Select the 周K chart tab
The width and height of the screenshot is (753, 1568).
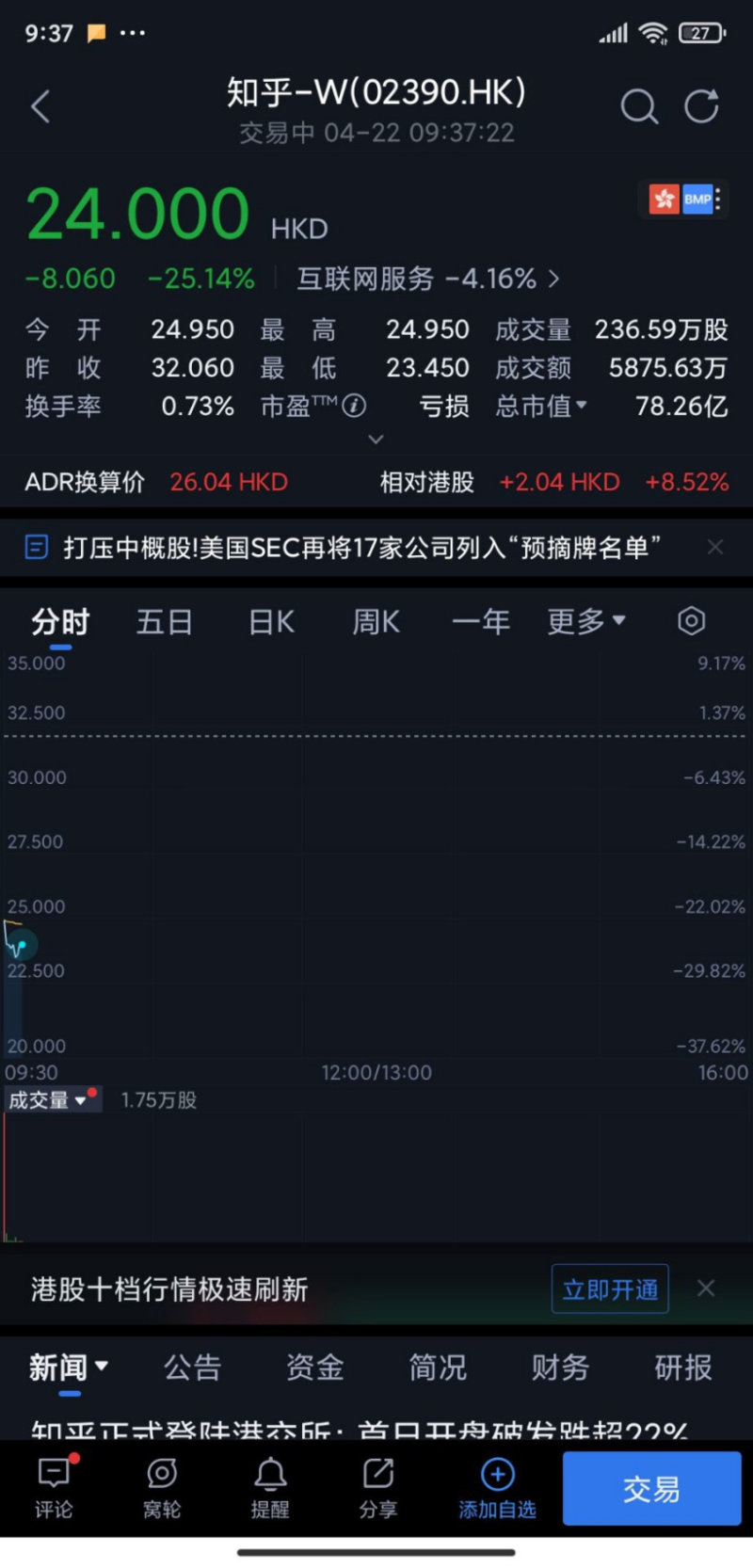(376, 622)
